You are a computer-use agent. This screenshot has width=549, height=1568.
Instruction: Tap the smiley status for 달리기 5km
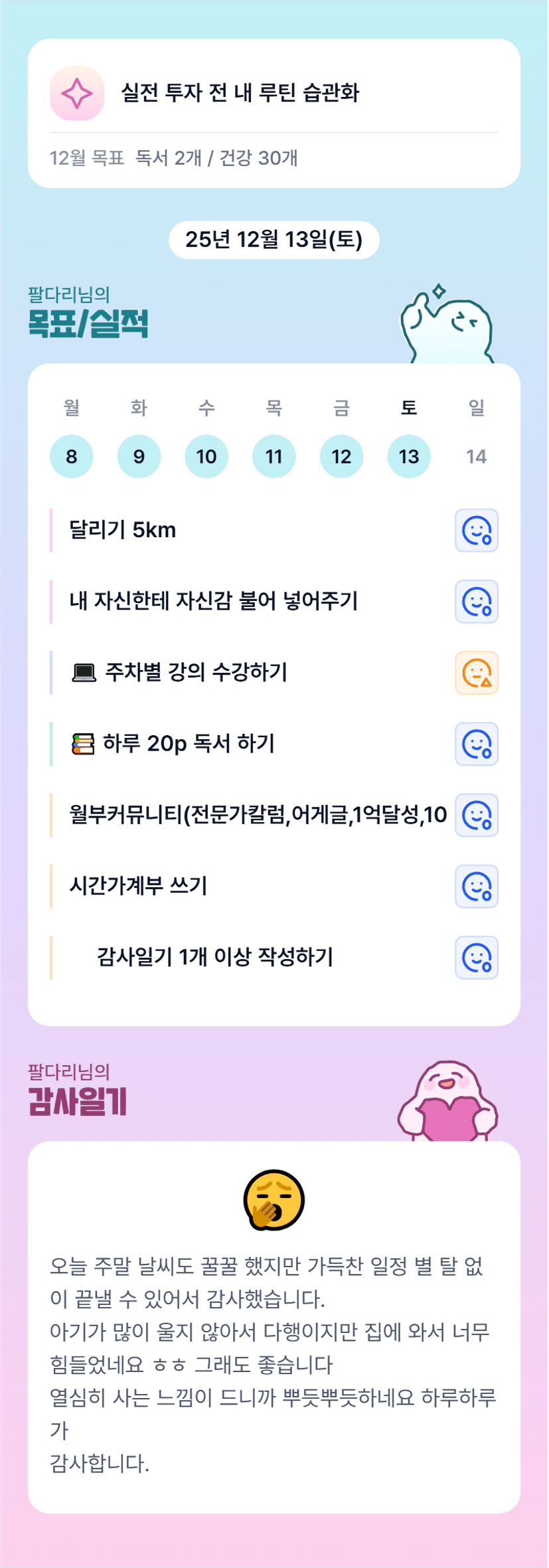pyautogui.click(x=476, y=530)
